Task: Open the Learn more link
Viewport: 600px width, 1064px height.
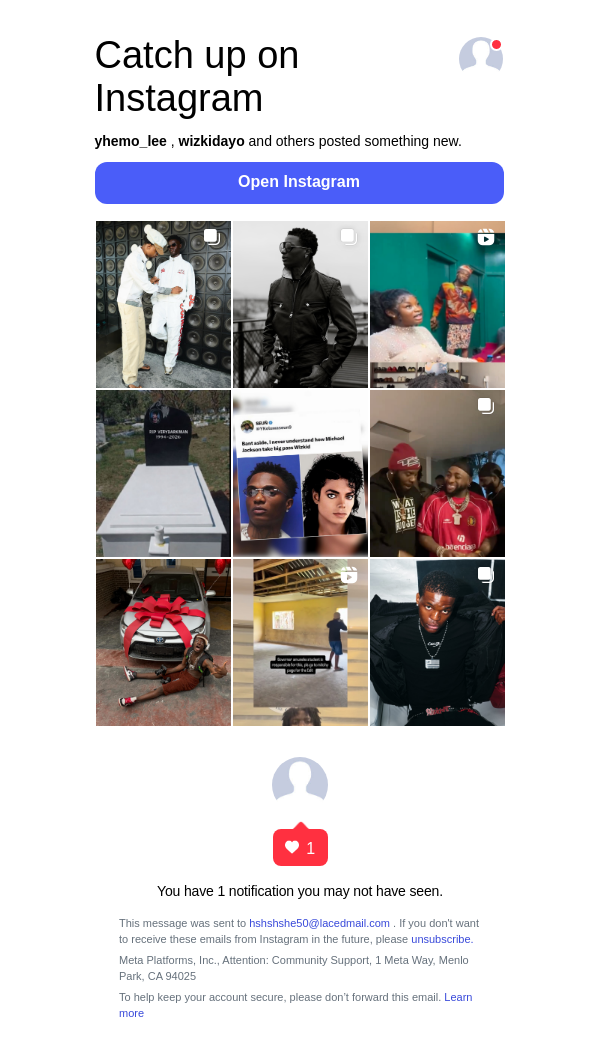Action: [458, 997]
